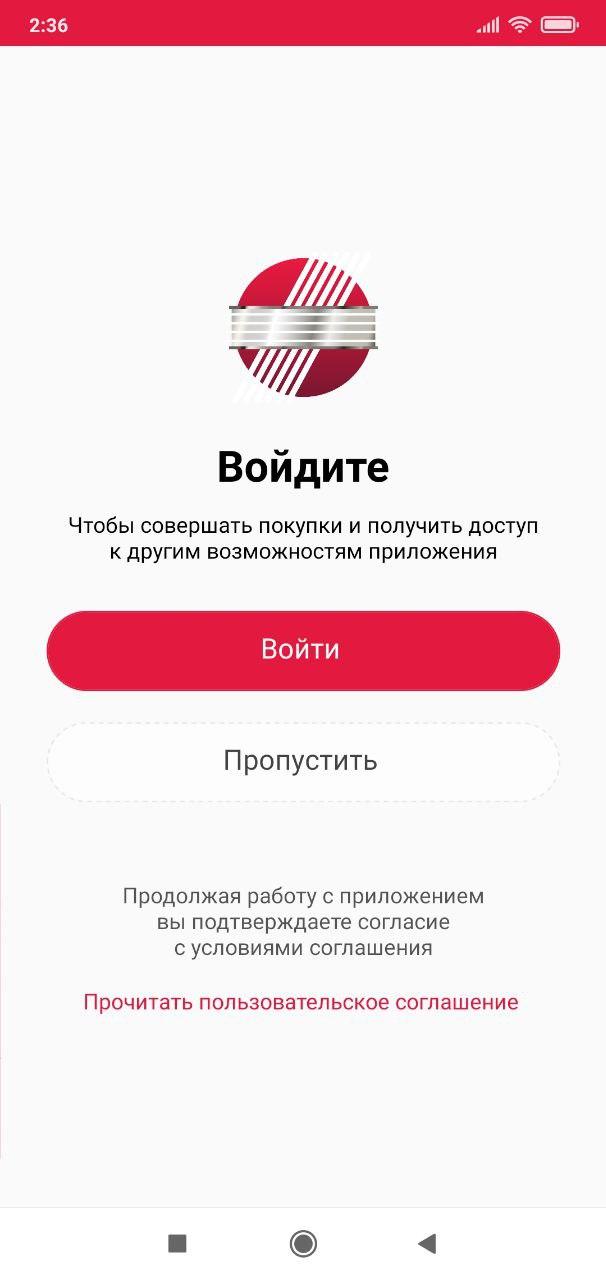The height and width of the screenshot is (1280, 606).
Task: Skip login with Пропустить
Action: (x=302, y=761)
